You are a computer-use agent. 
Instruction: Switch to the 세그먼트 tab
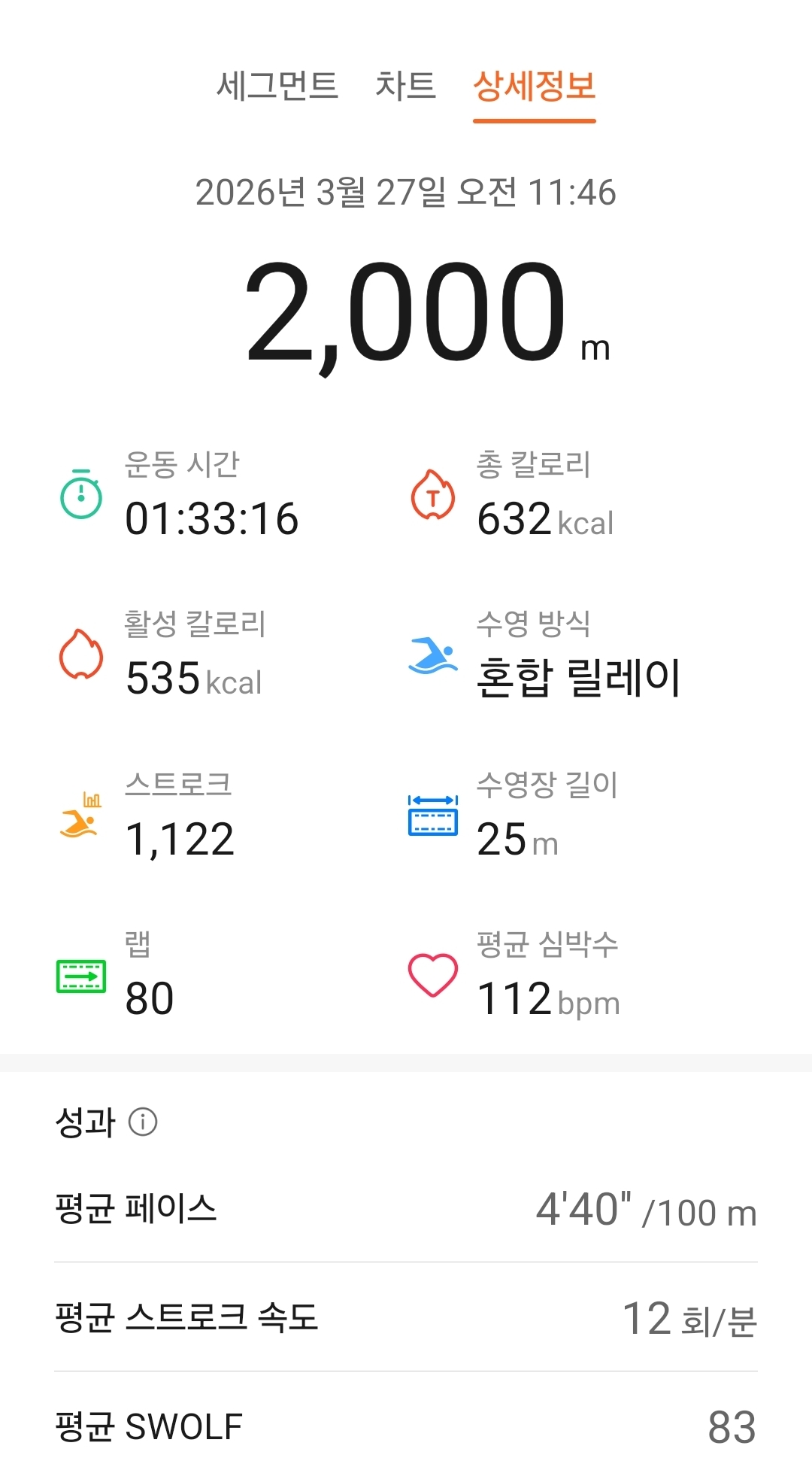[x=277, y=86]
